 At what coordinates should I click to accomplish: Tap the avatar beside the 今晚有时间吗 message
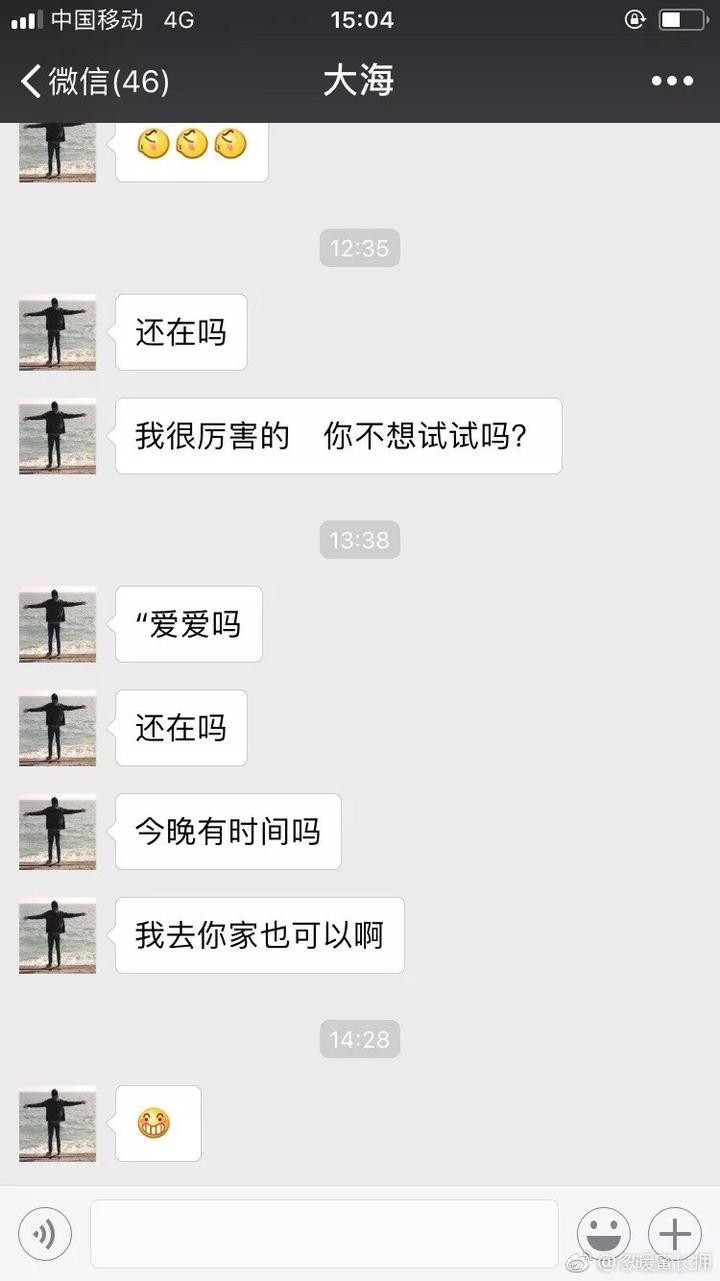click(58, 832)
